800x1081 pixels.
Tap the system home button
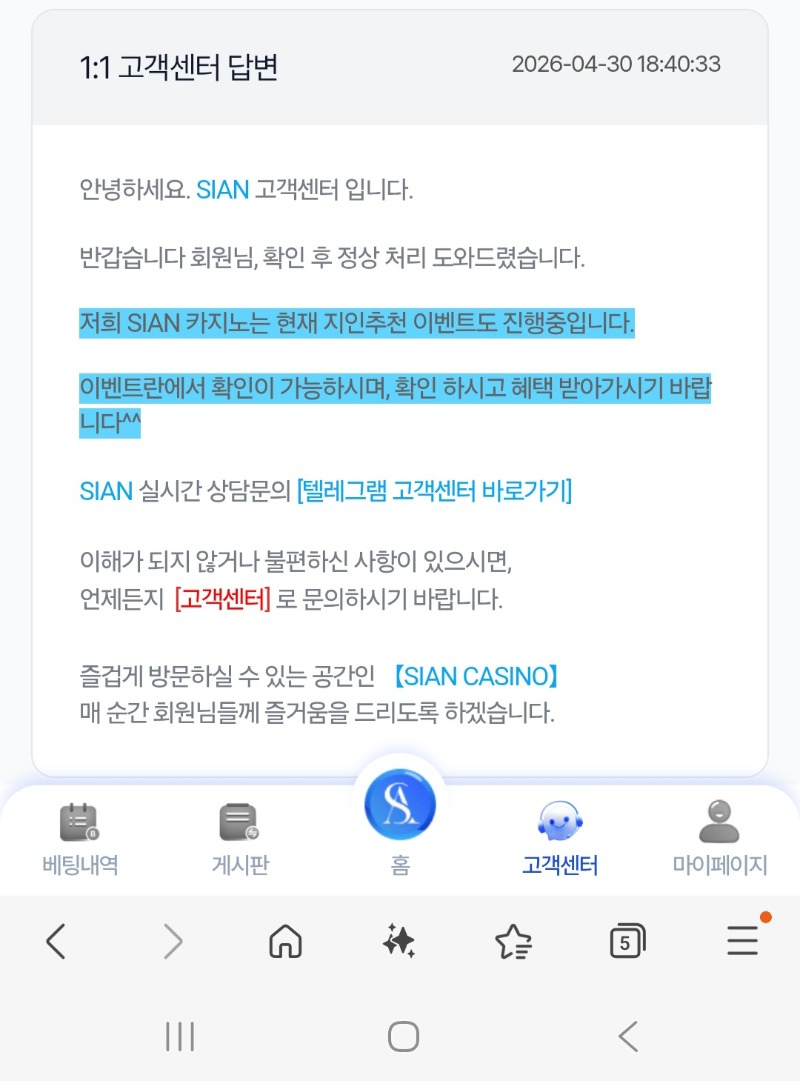403,1037
